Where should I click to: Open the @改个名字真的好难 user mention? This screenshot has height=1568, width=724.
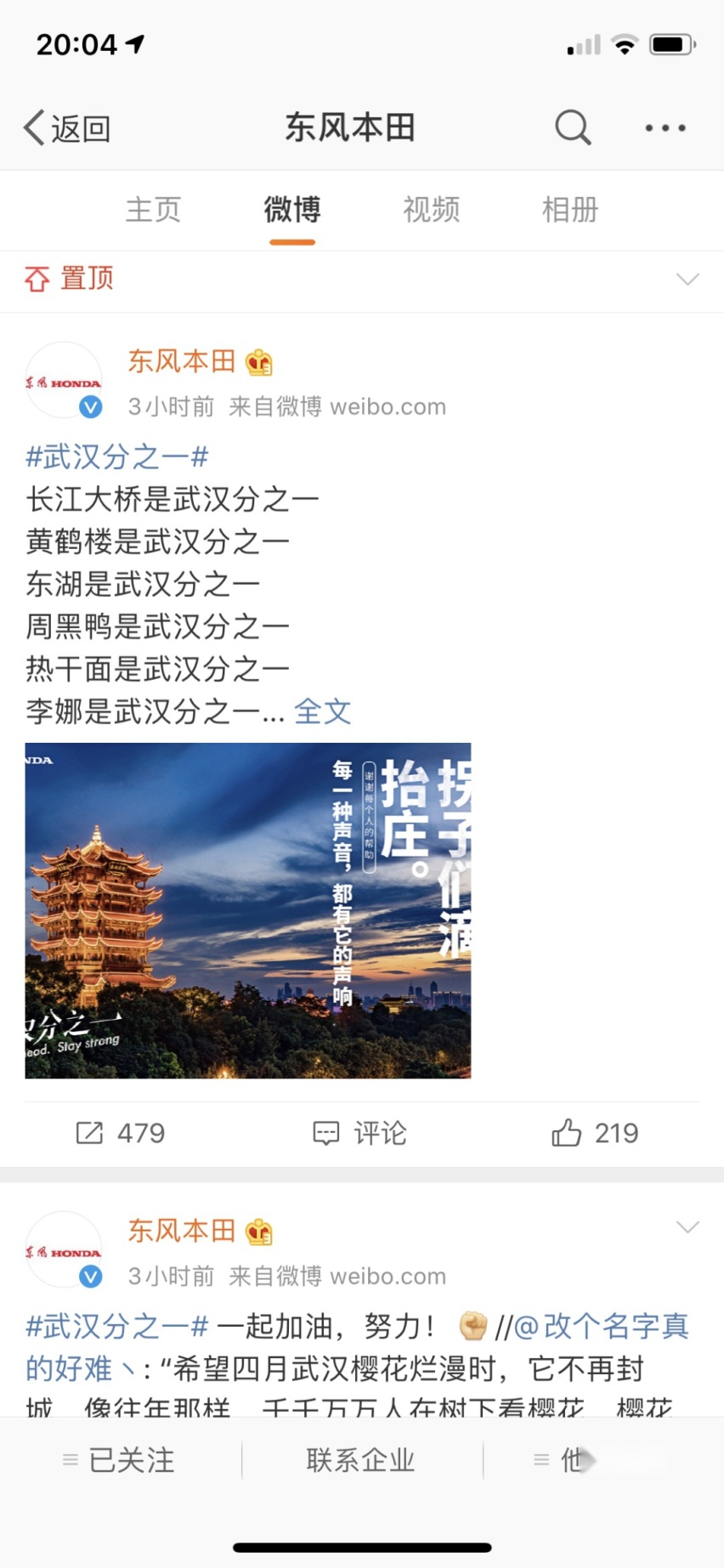pos(357,1347)
